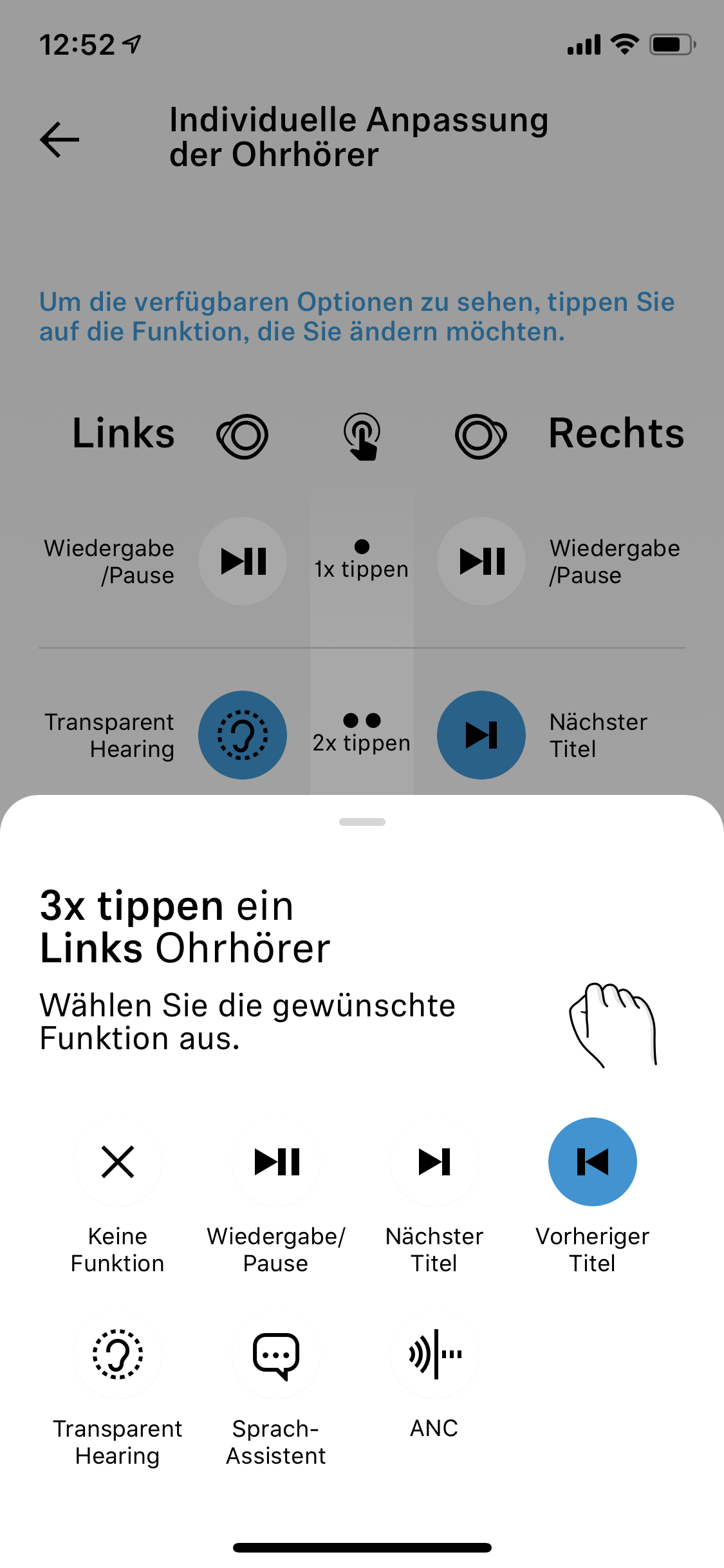Select Keine Funktion for triple tap
The height and width of the screenshot is (1568, 724).
pos(118,1162)
